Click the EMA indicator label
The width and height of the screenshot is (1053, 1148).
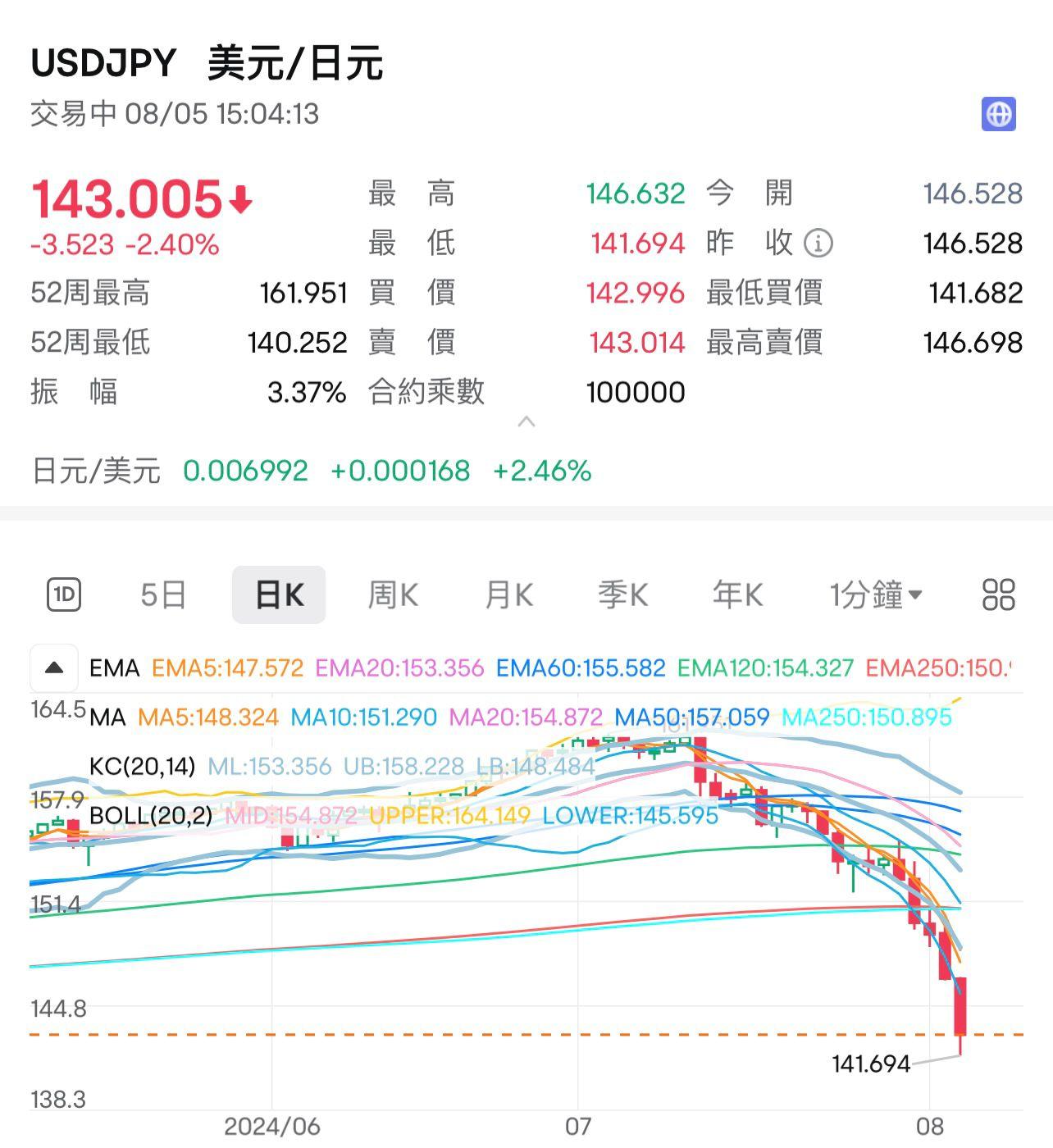point(115,668)
